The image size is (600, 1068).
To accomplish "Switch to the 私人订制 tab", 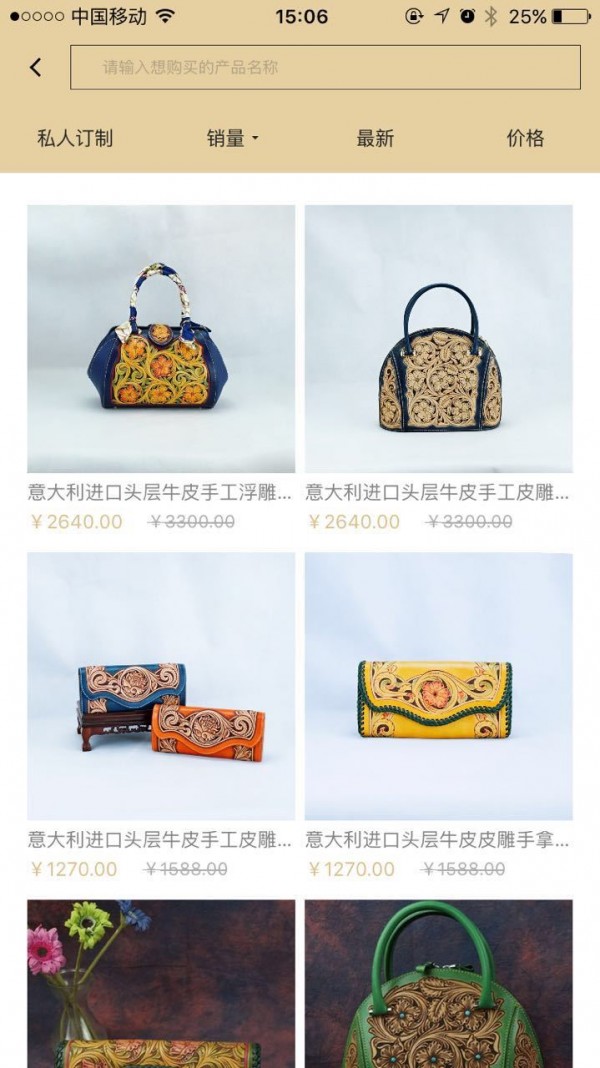I will coord(75,139).
